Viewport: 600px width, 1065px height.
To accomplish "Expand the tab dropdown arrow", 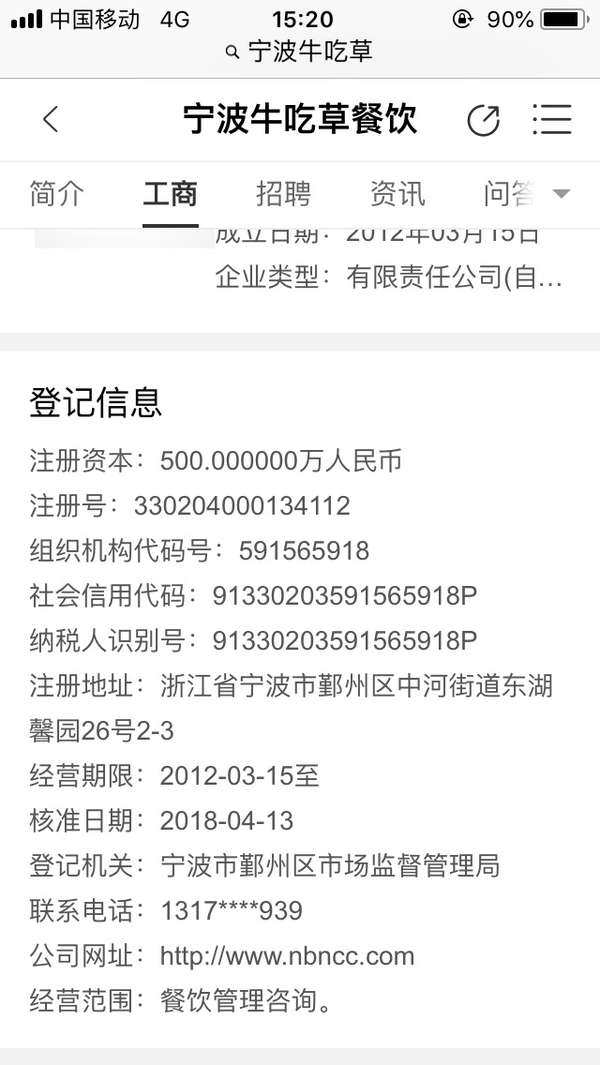I will point(561,193).
